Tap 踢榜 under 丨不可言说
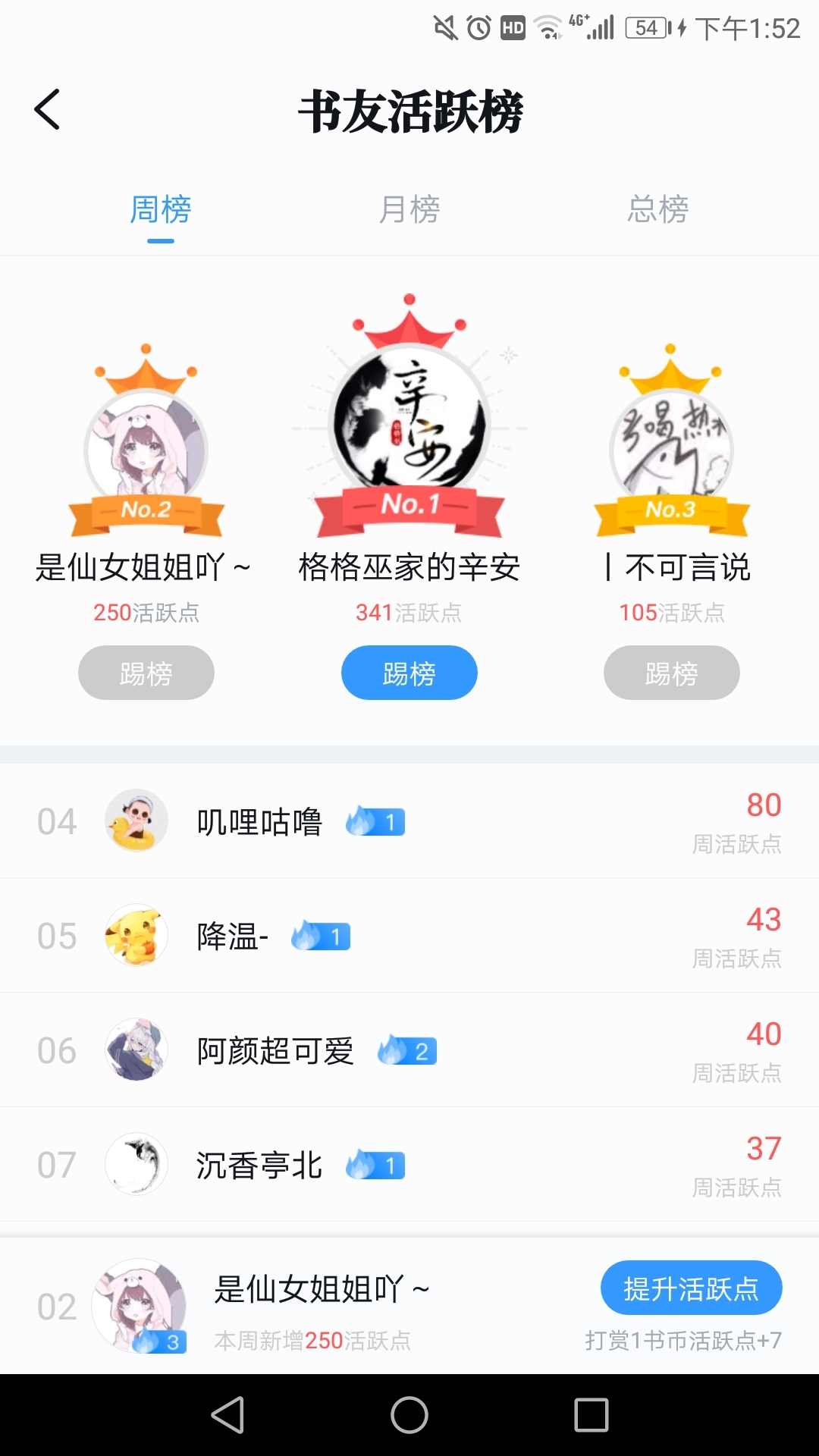 point(672,673)
